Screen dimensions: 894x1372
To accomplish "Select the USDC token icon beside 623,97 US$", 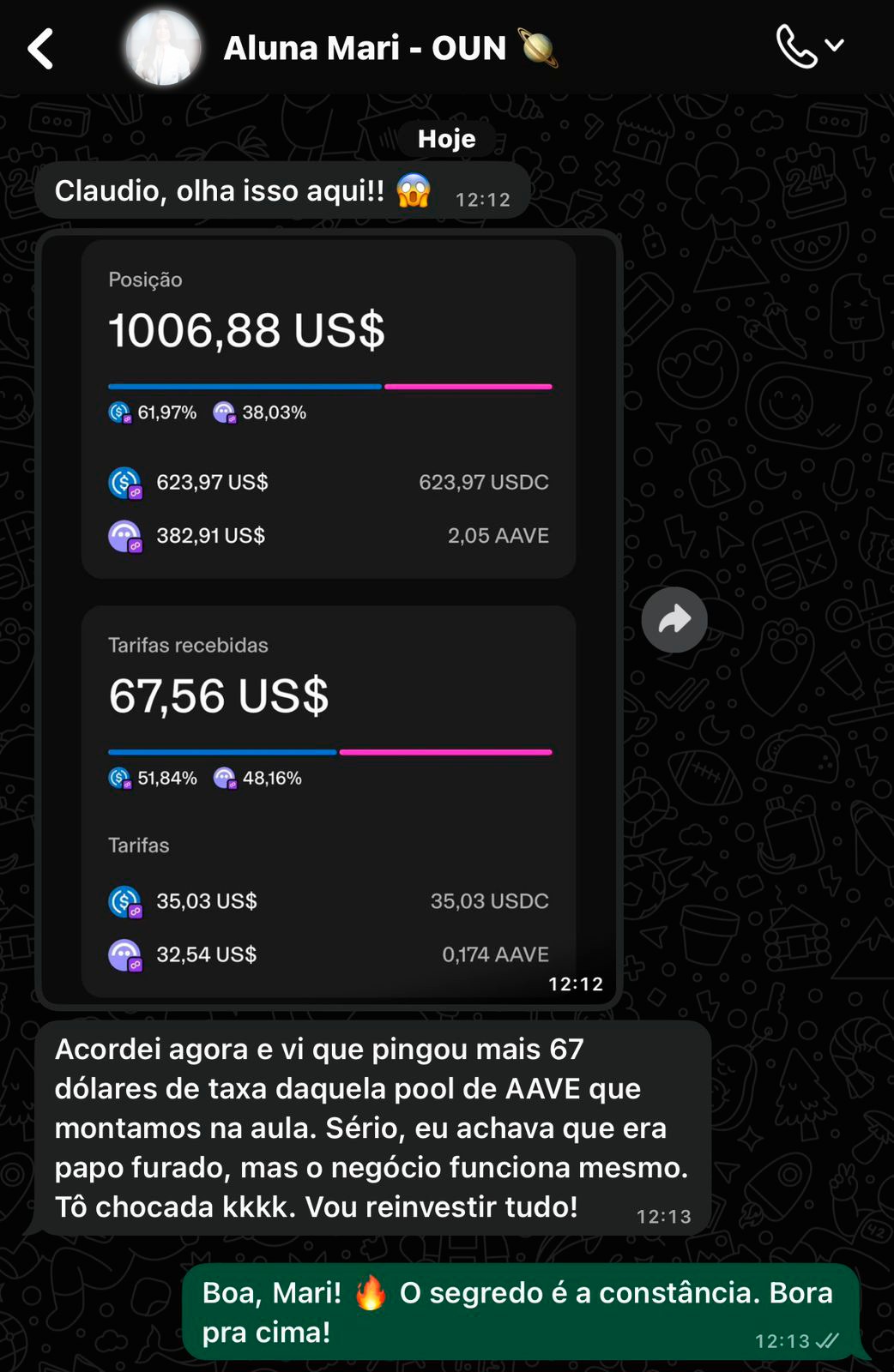I will 125,482.
